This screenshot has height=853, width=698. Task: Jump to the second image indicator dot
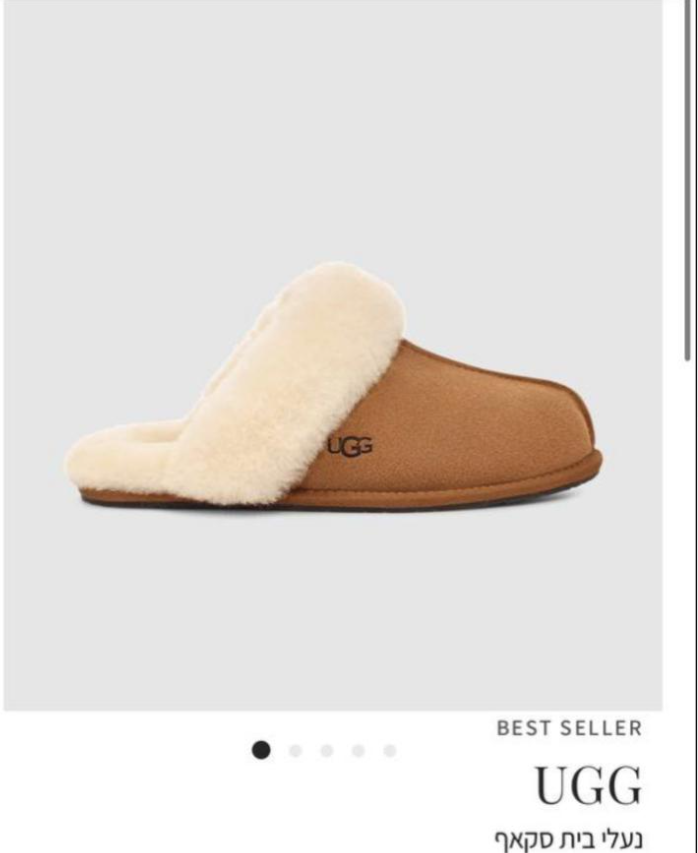pos(295,750)
